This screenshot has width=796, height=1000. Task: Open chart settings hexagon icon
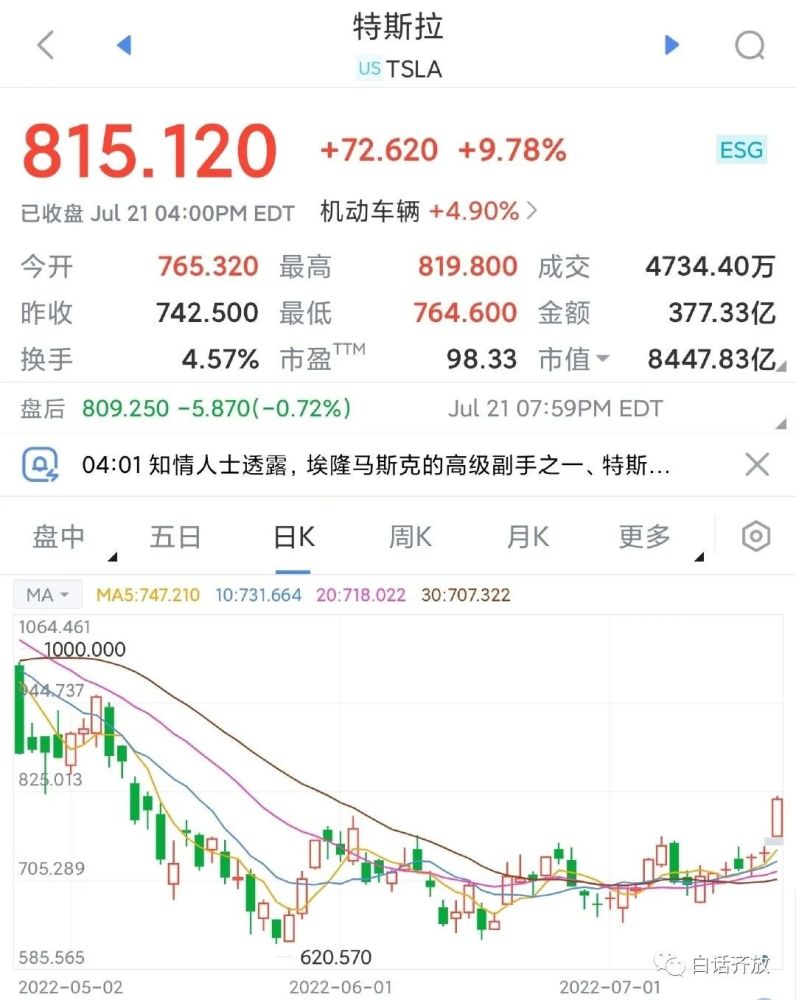click(756, 537)
